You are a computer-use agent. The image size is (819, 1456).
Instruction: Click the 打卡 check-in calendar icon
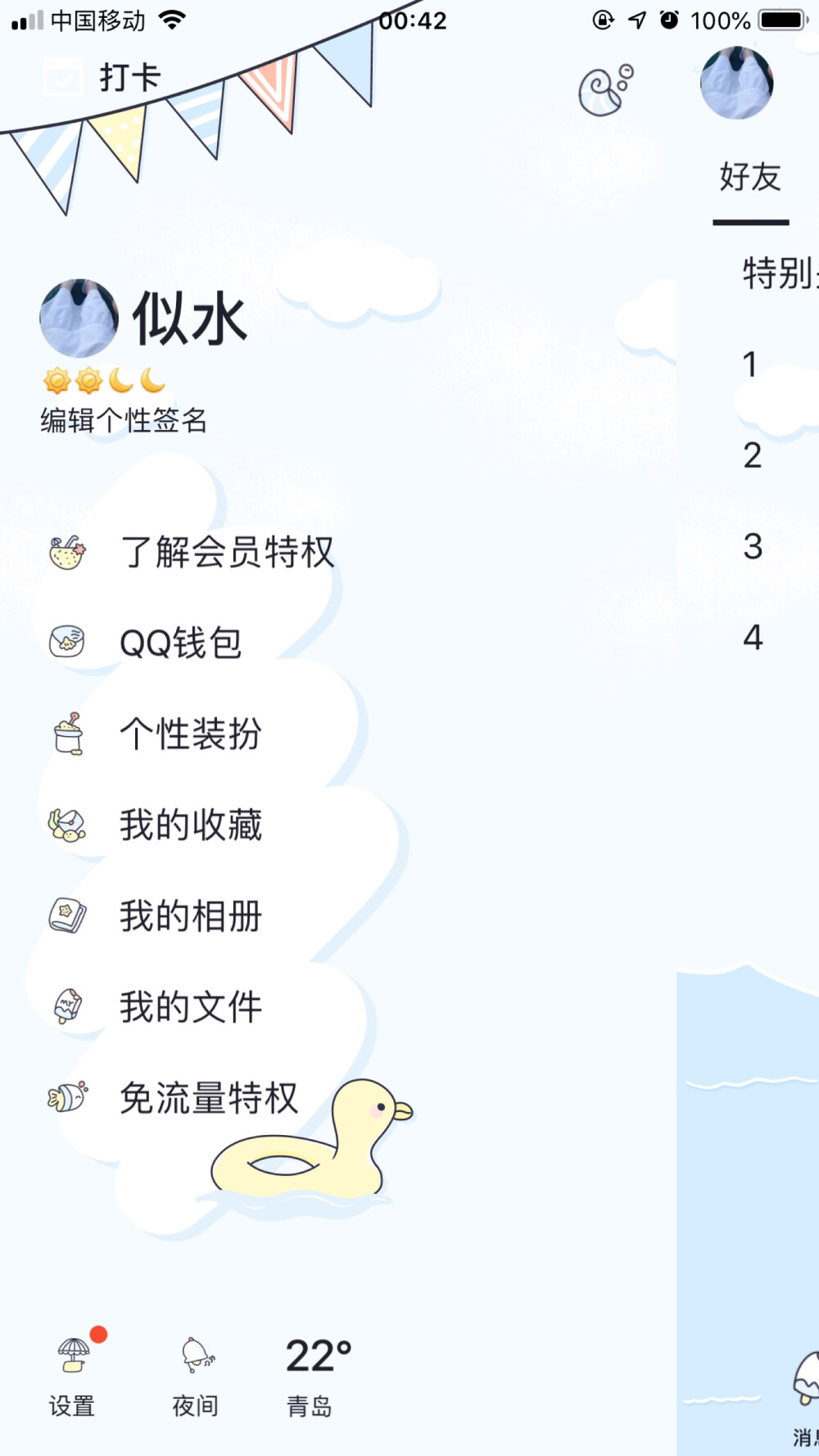click(x=61, y=76)
